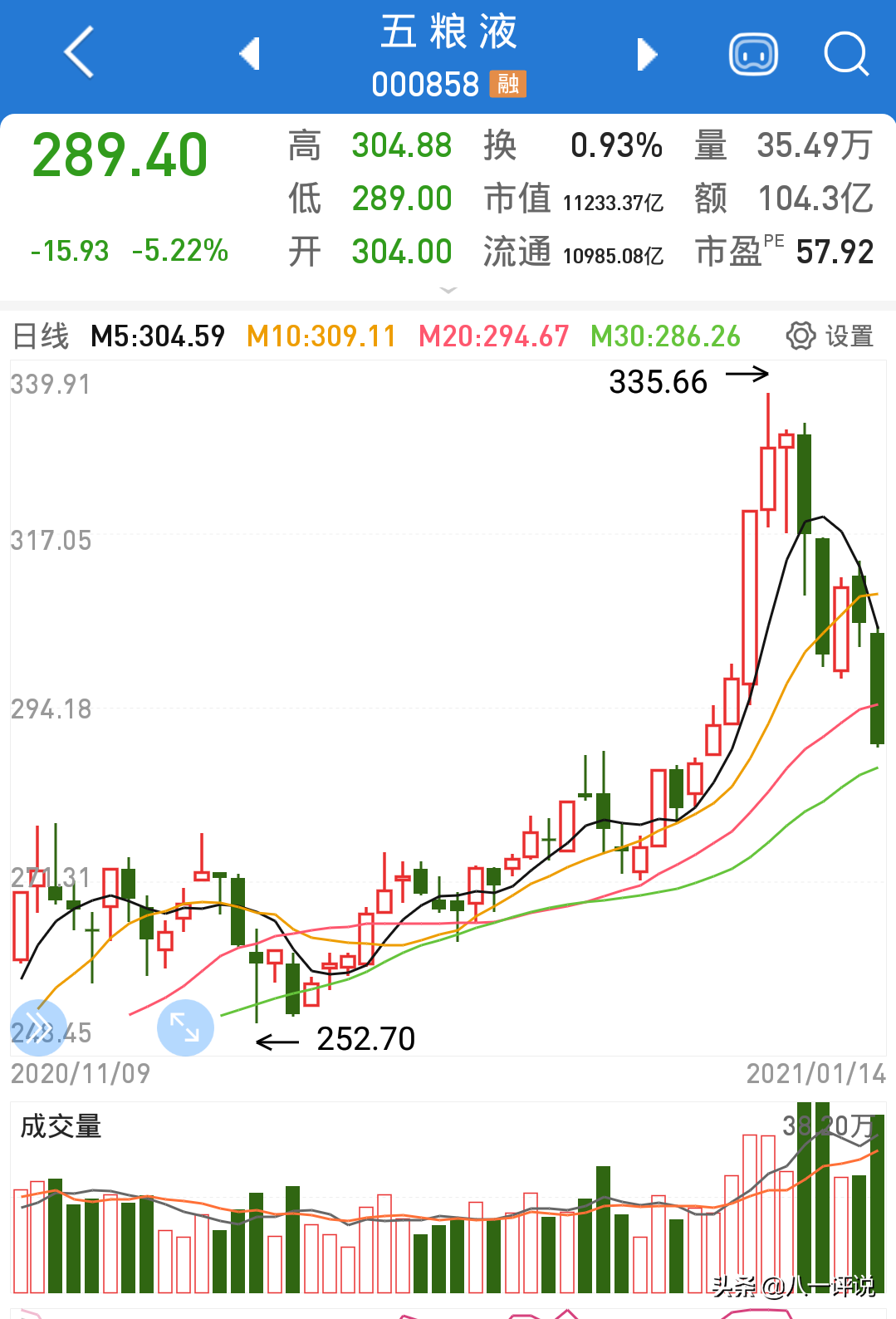Screen dimensions: 896x1319
Task: Switch to the previous stock
Action: (x=250, y=54)
